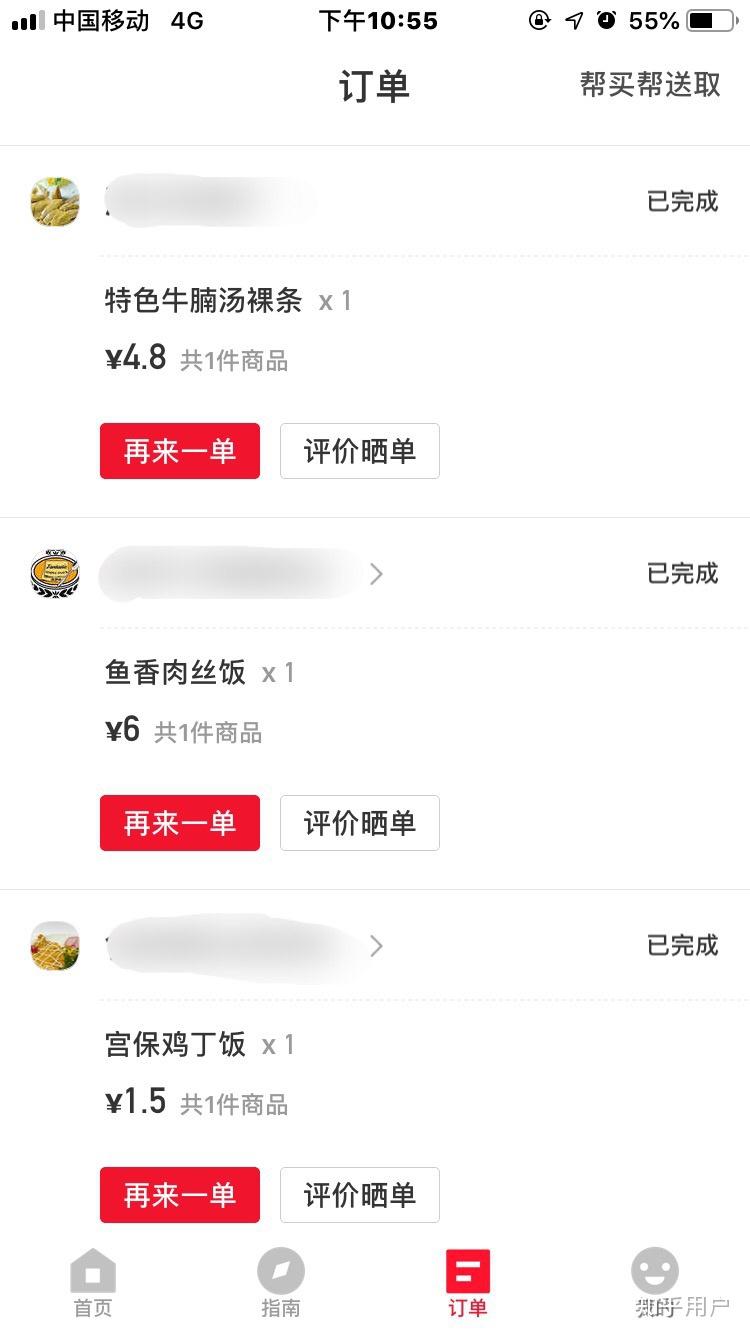Open the 帮买帮送取 service link
This screenshot has height=1334, width=750.
pyautogui.click(x=650, y=85)
